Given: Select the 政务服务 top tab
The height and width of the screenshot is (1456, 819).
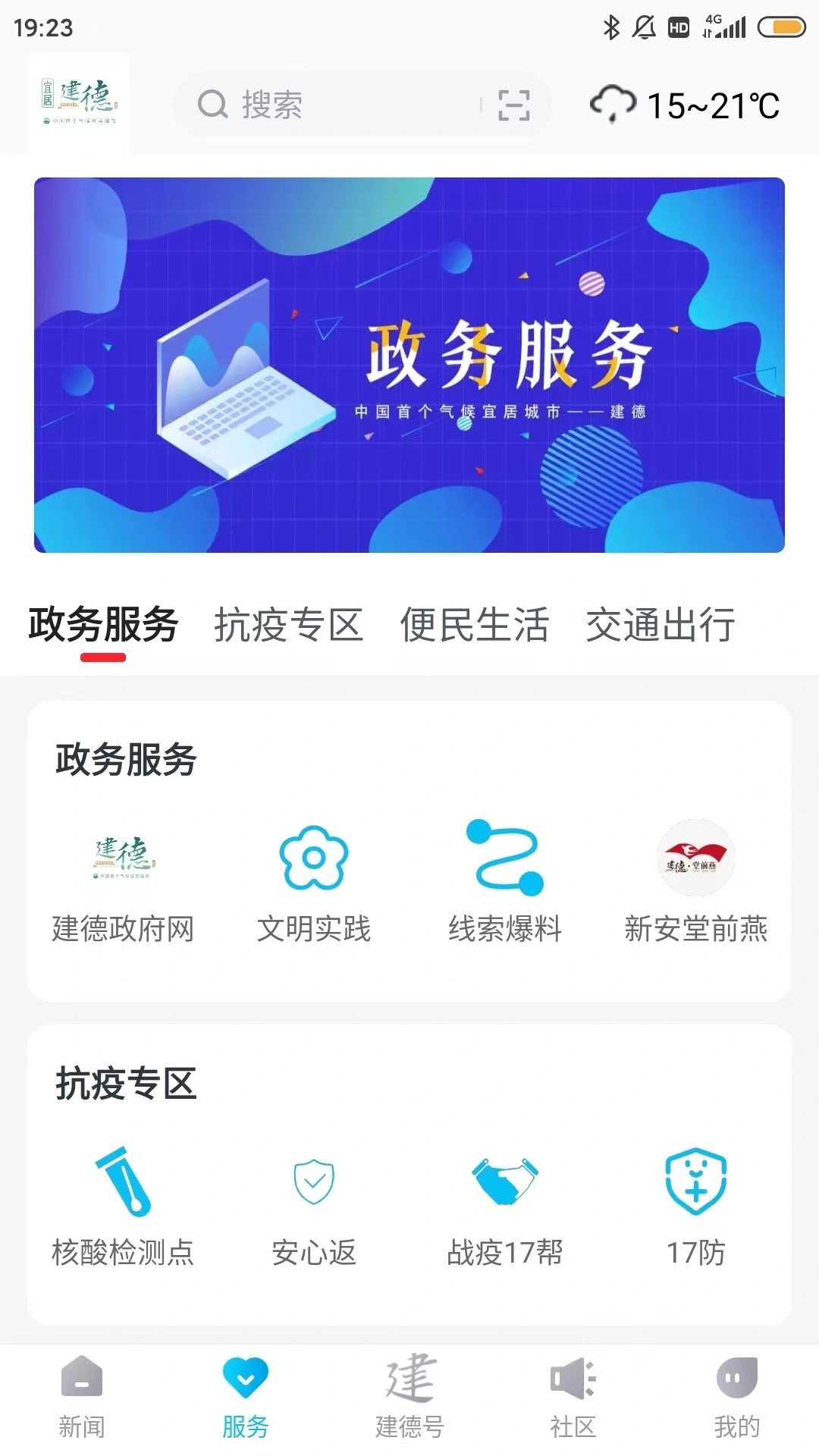Looking at the screenshot, I should click(103, 625).
